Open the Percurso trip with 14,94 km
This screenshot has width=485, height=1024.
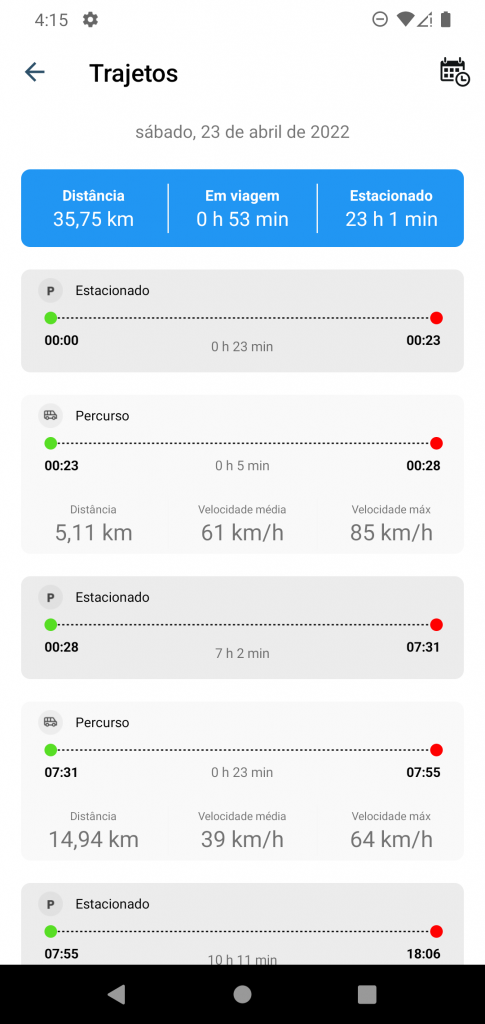pos(242,781)
